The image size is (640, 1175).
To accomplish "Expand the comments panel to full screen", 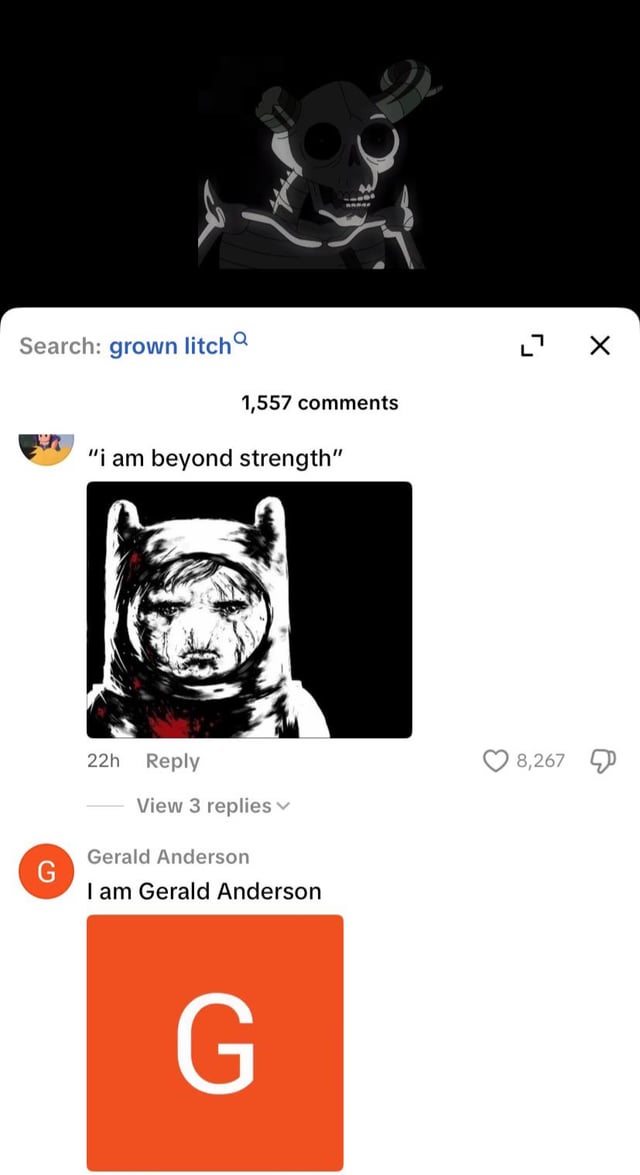I will [x=531, y=346].
